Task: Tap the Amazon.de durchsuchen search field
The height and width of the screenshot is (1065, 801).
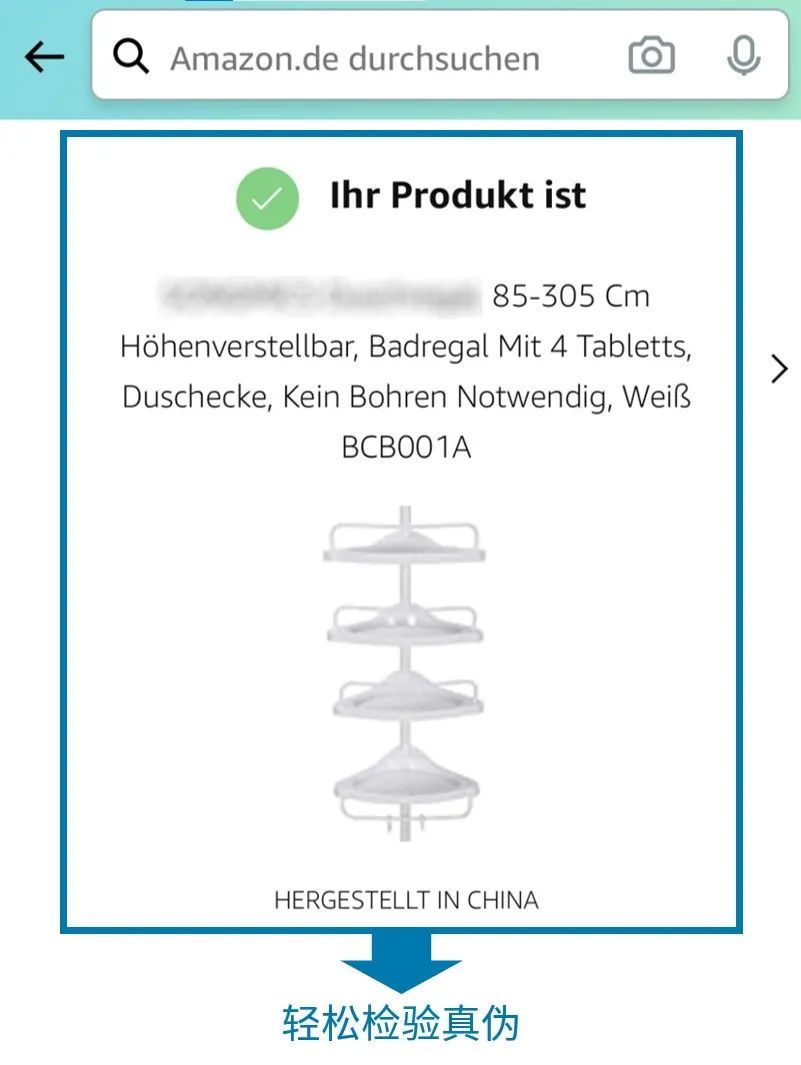Action: (x=355, y=58)
